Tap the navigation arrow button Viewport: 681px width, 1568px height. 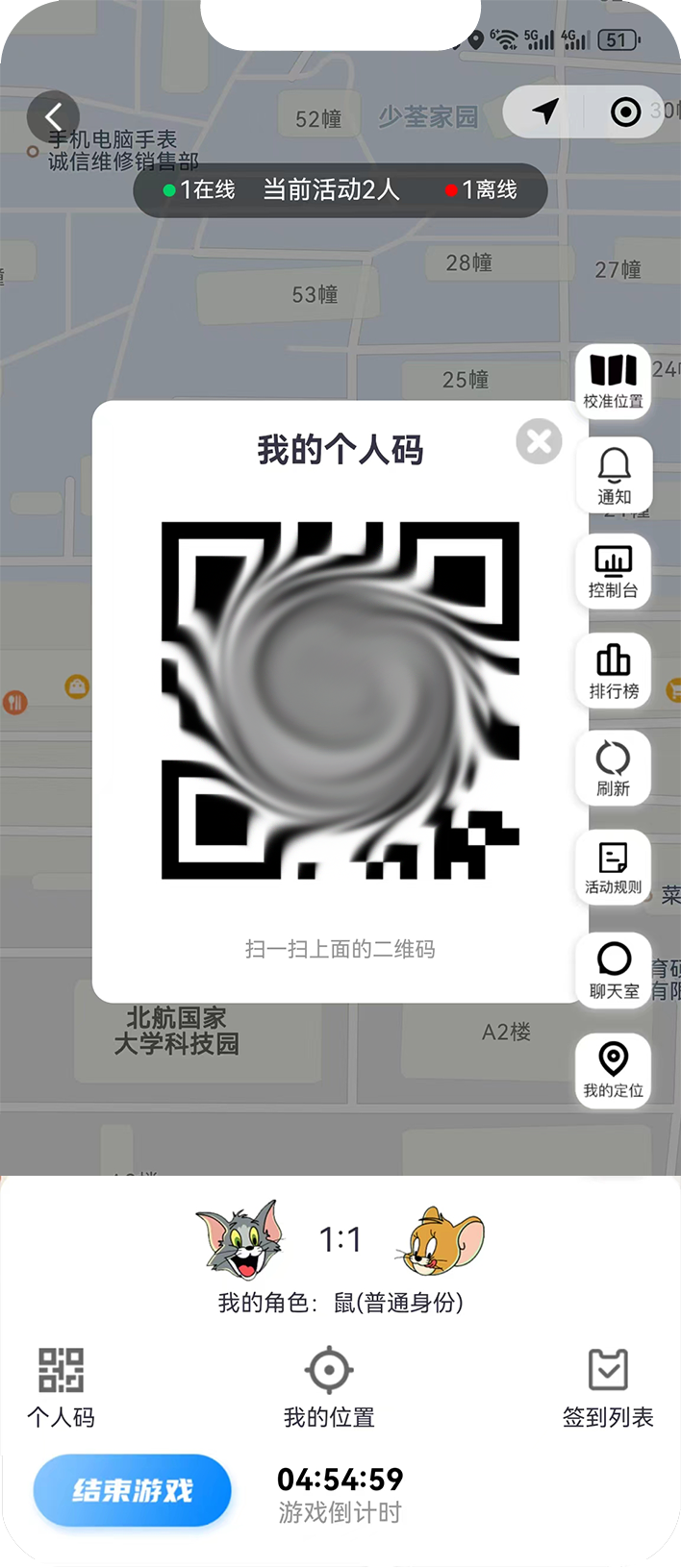(x=544, y=112)
